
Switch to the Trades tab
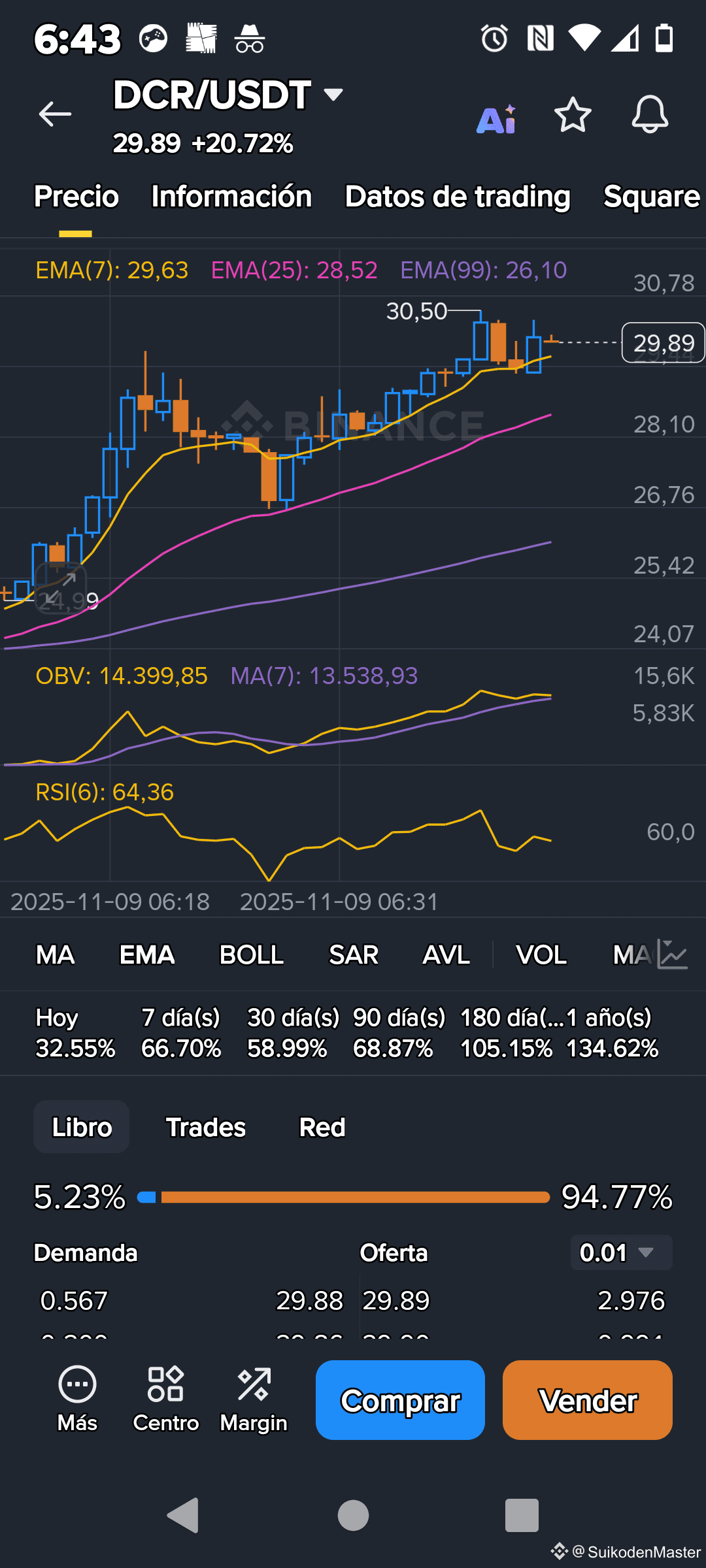click(x=206, y=1127)
